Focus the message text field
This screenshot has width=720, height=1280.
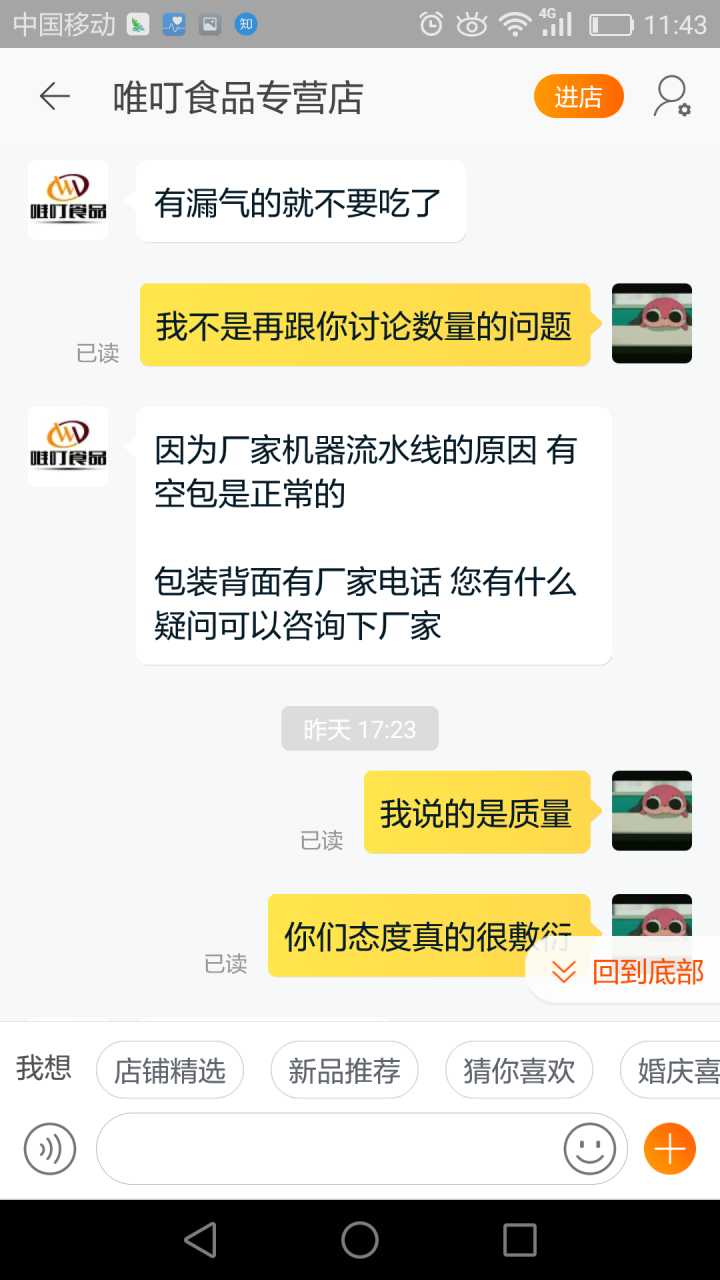(x=330, y=1149)
